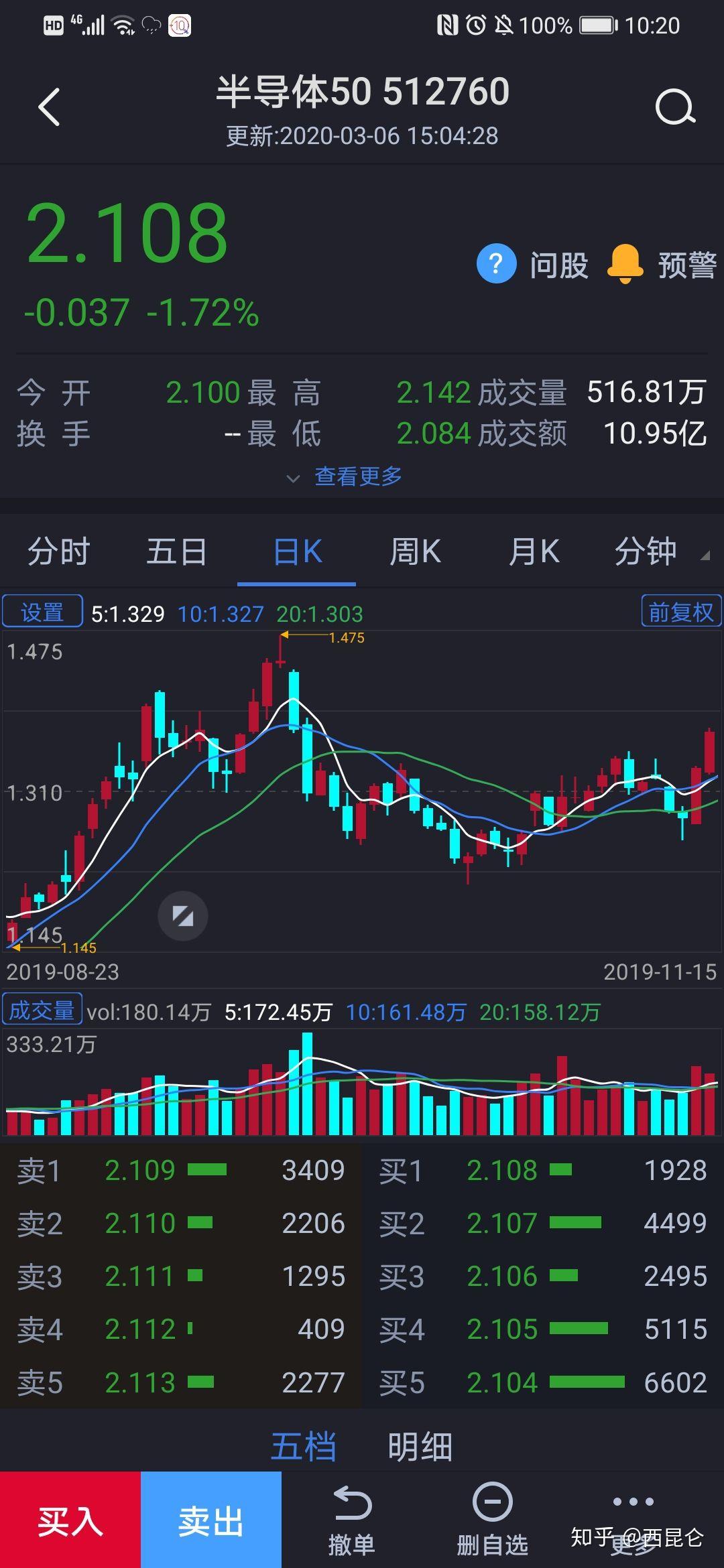Select the 日K tab
This screenshot has width=724, height=1568.
click(297, 552)
